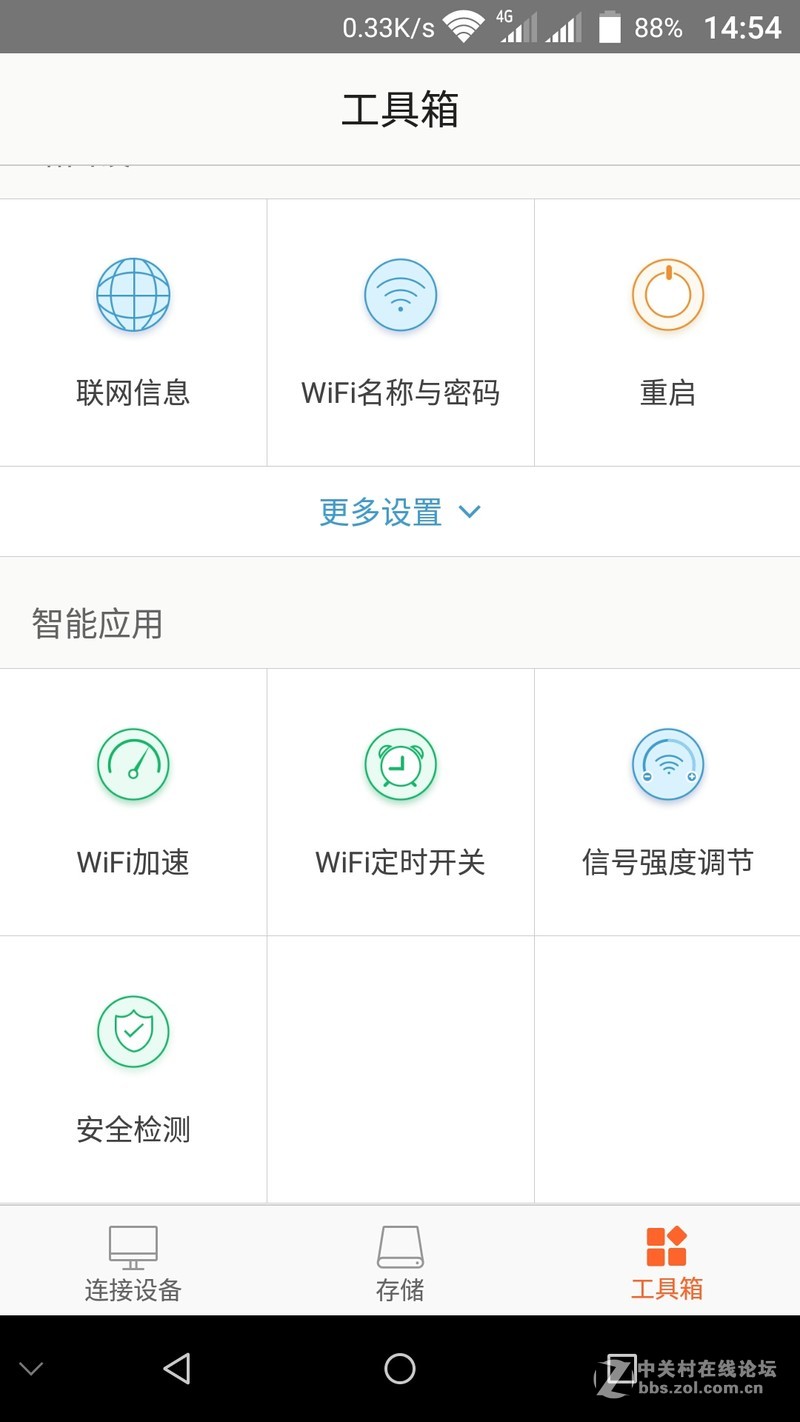The width and height of the screenshot is (800, 1422).
Task: Expand 更多设置 using its chevron
Action: pyautogui.click(x=470, y=511)
